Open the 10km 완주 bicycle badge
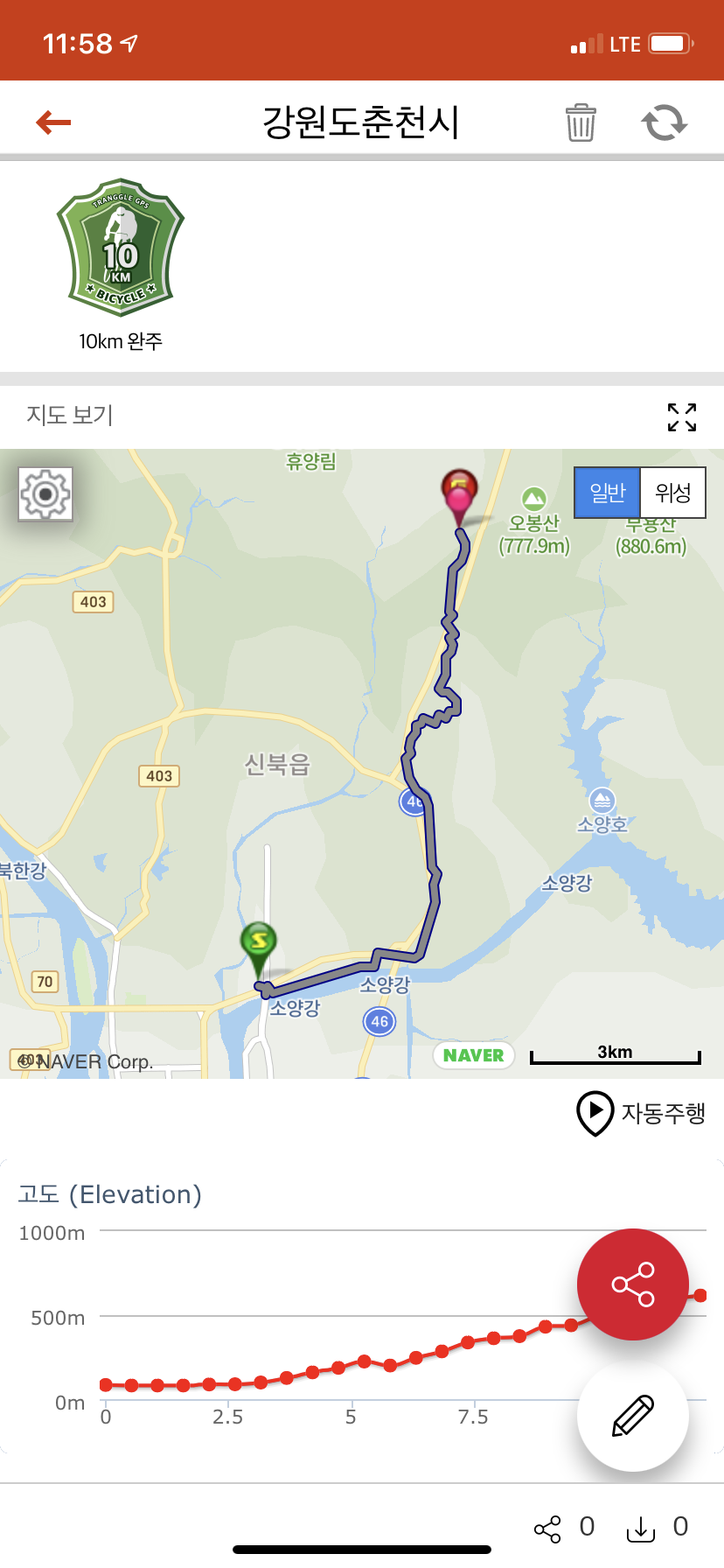This screenshot has width=724, height=1568. (121, 248)
